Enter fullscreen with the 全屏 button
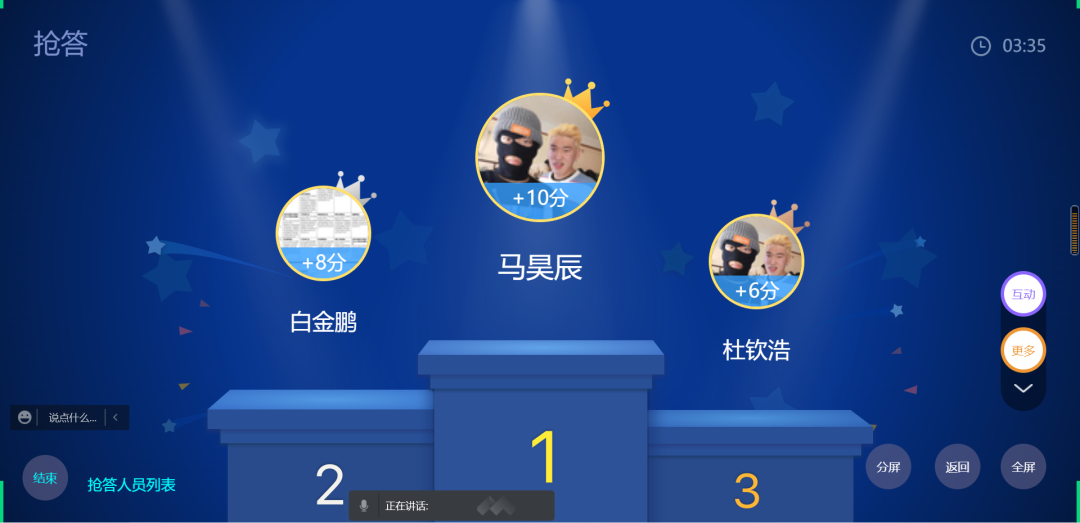The width and height of the screenshot is (1080, 523). pyautogui.click(x=1023, y=467)
